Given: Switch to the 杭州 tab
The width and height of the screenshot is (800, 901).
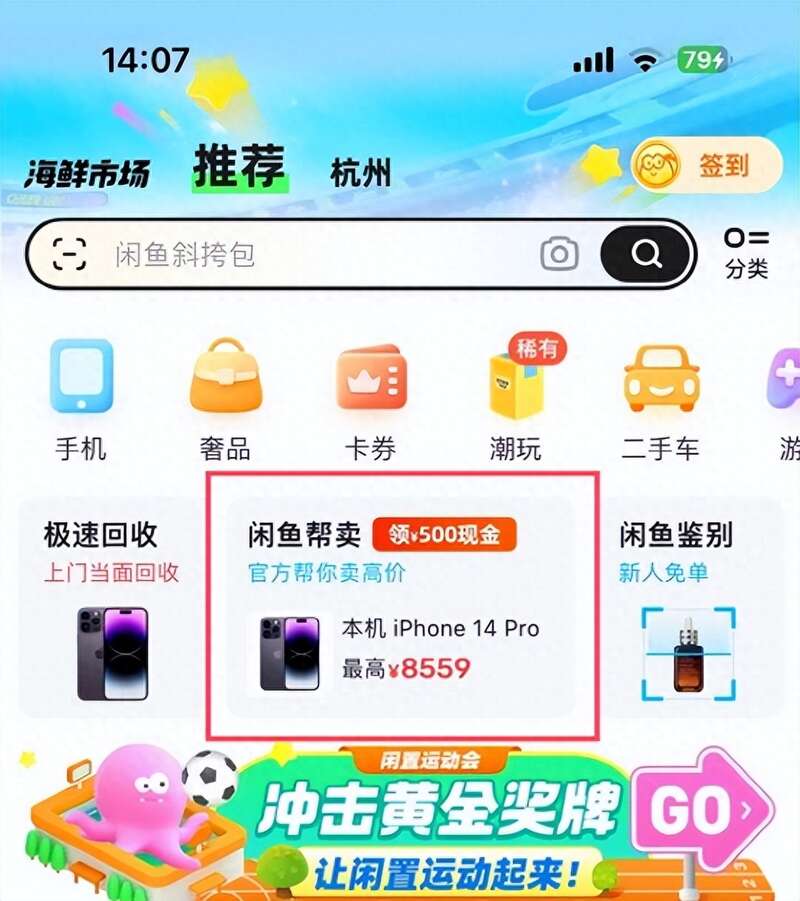Looking at the screenshot, I should click(360, 174).
